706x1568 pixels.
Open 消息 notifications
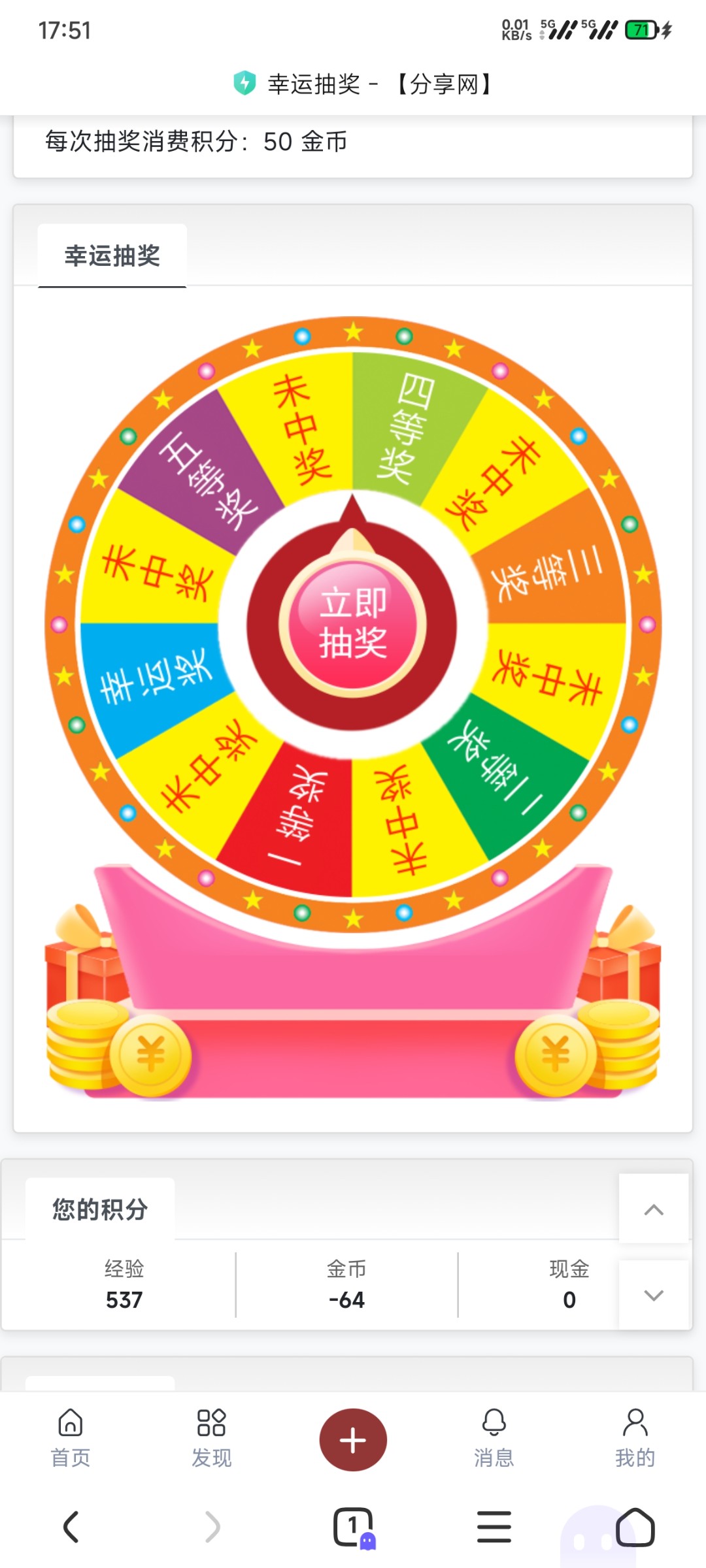(494, 1437)
